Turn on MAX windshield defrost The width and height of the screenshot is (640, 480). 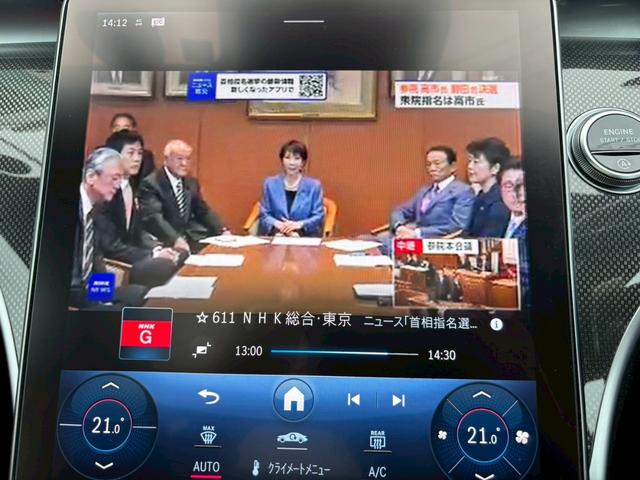pos(208,436)
